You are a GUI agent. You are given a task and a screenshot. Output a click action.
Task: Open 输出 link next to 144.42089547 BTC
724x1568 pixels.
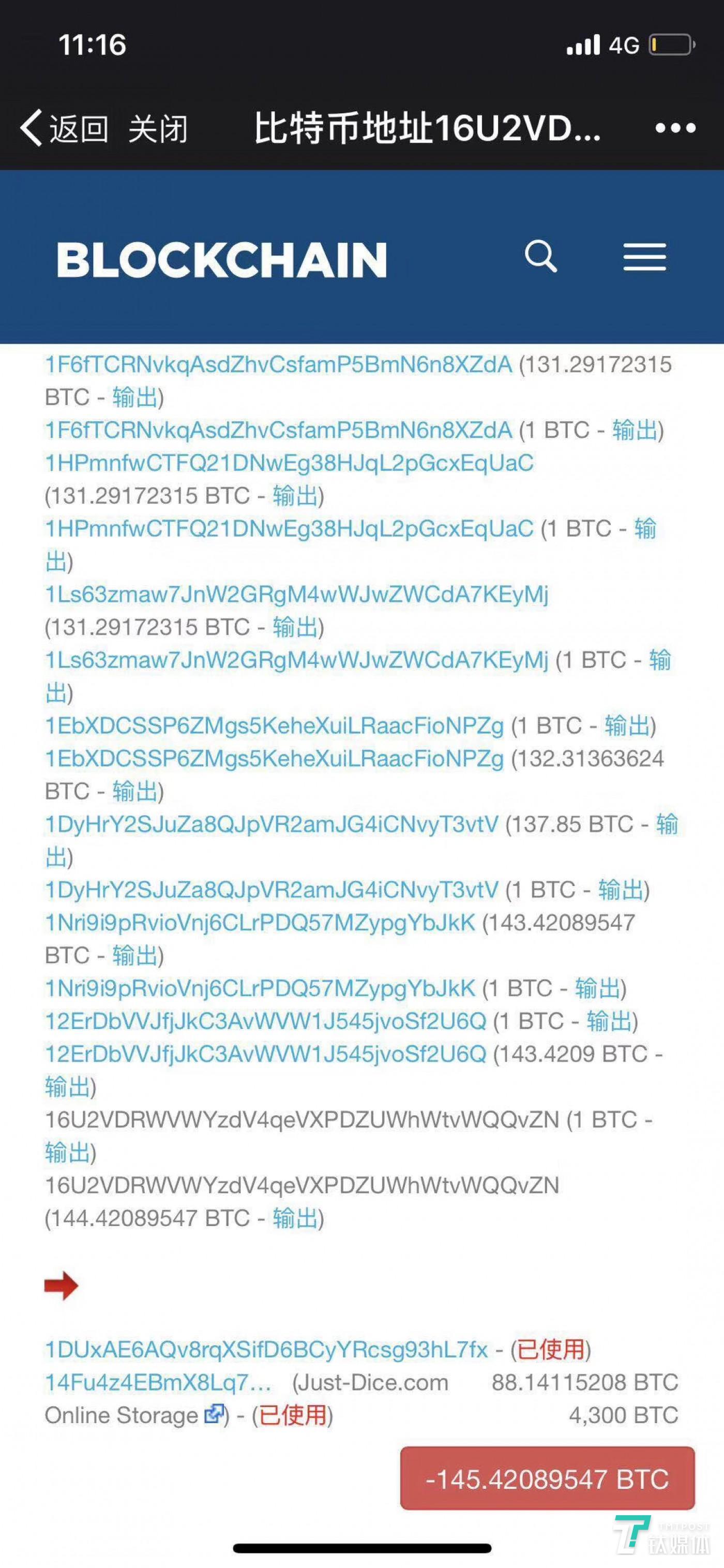click(295, 1218)
